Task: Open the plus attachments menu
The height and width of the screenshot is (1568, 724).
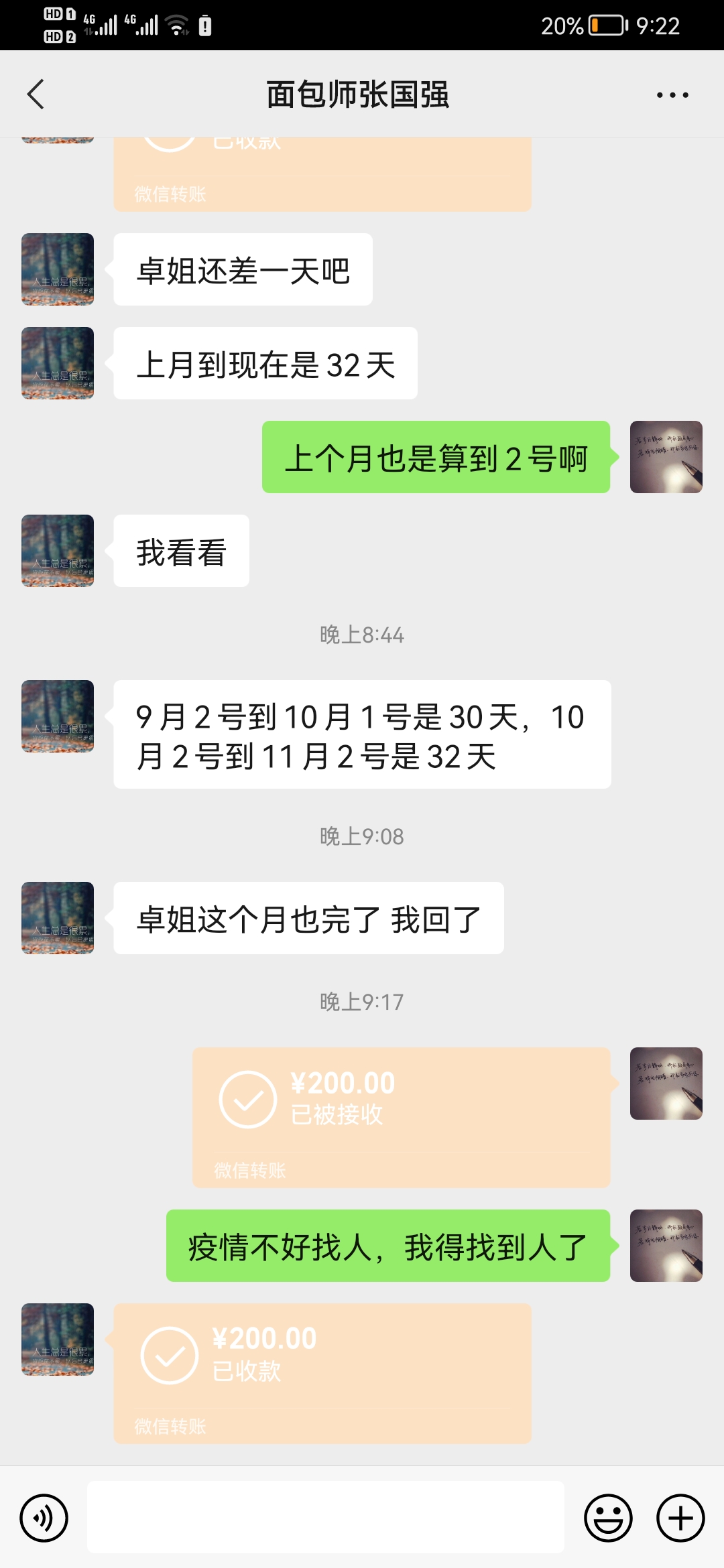Action: [680, 1518]
